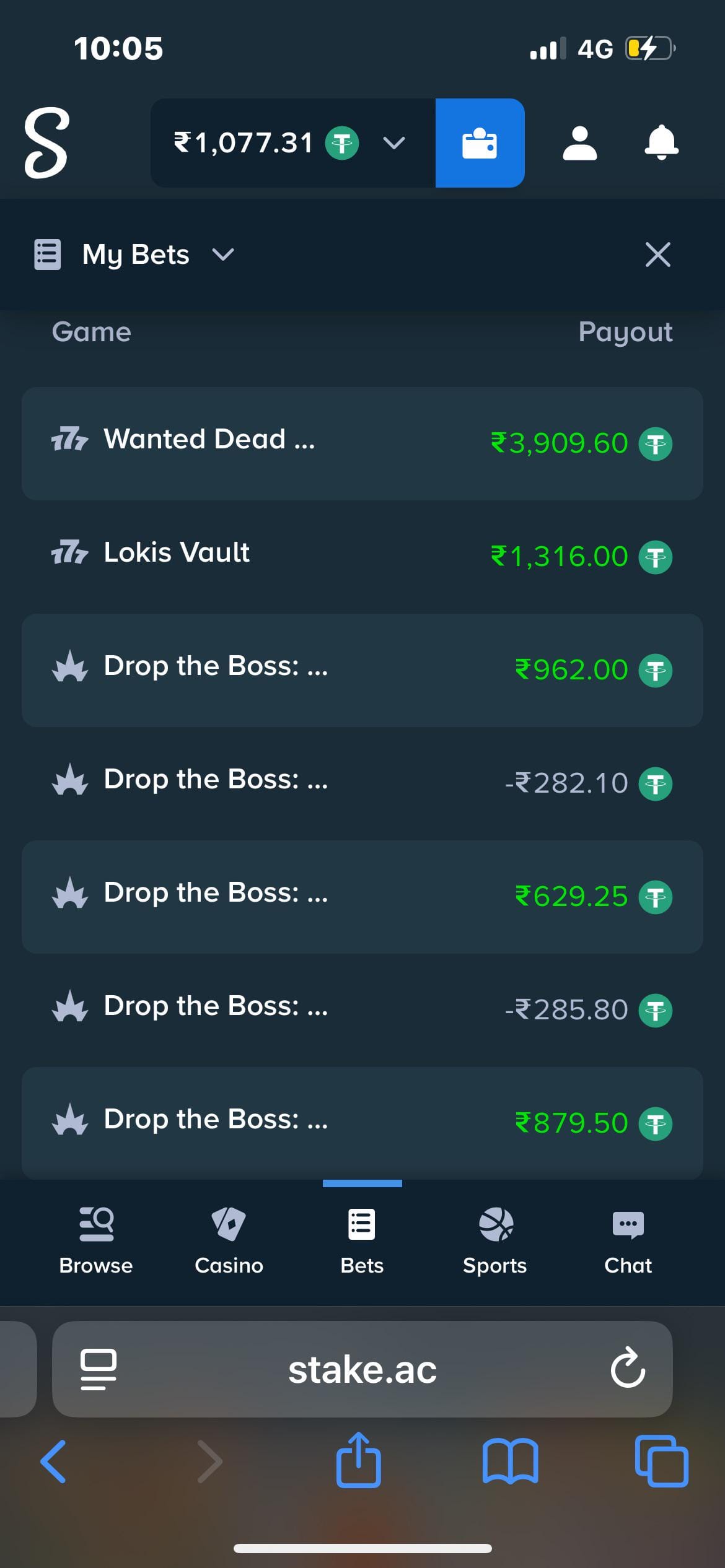Open the notifications bell

(x=661, y=143)
